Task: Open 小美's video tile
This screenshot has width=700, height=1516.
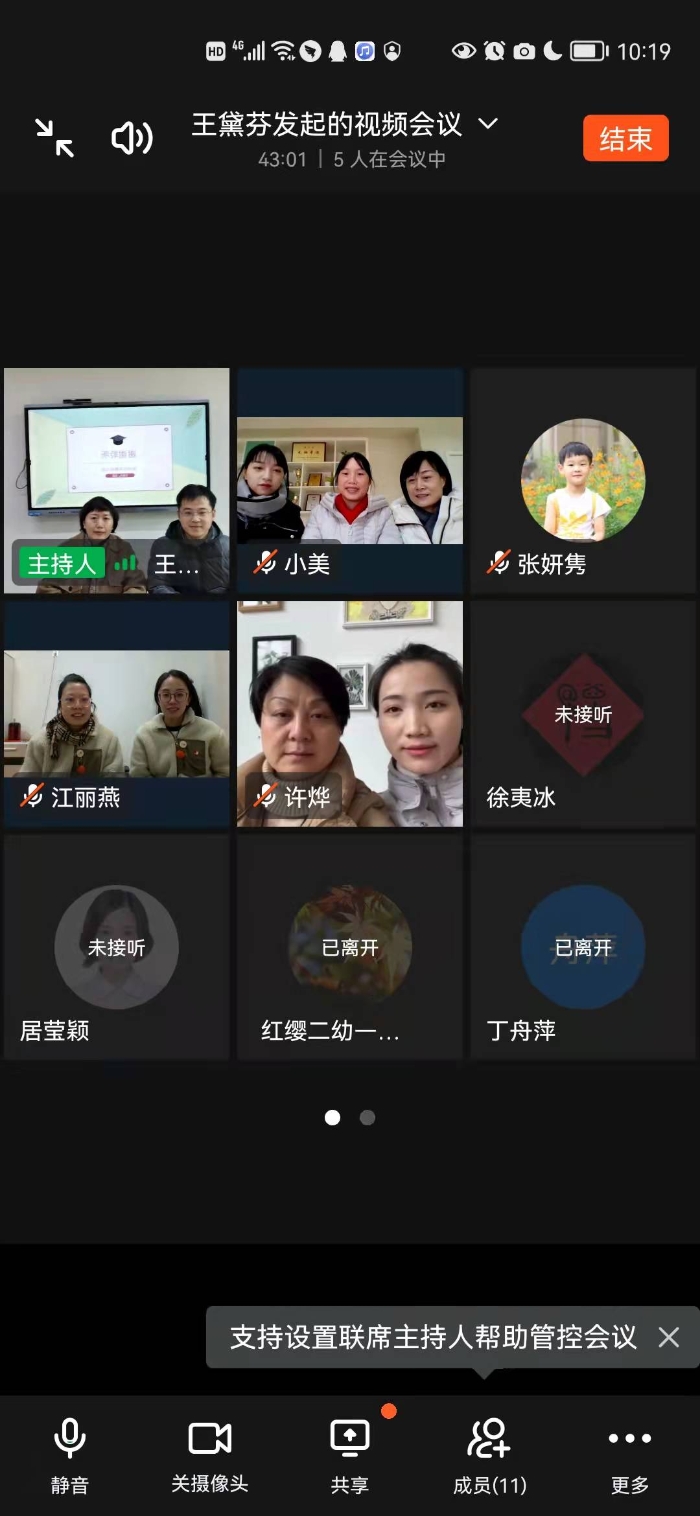Action: pos(350,481)
